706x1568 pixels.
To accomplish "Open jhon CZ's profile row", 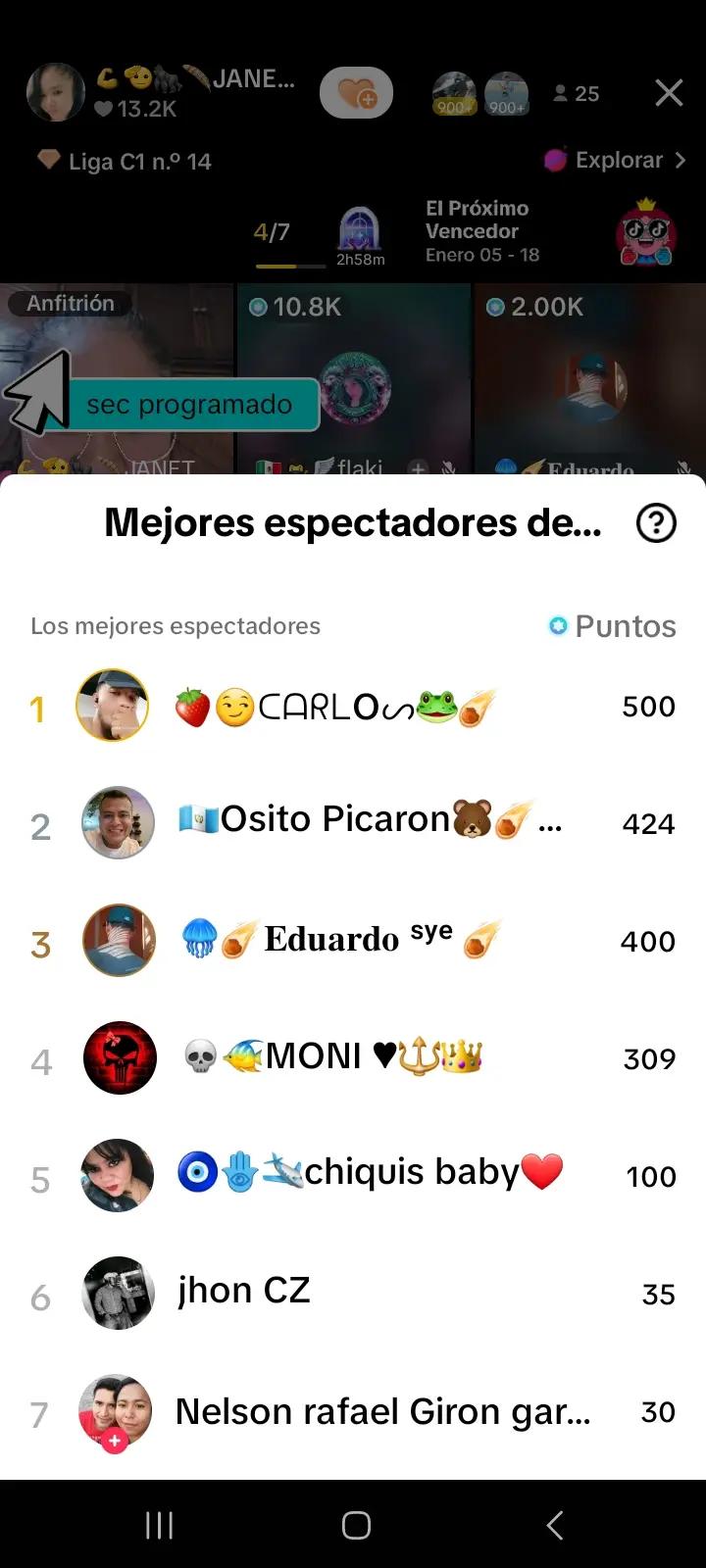I will pyautogui.click(x=353, y=1294).
